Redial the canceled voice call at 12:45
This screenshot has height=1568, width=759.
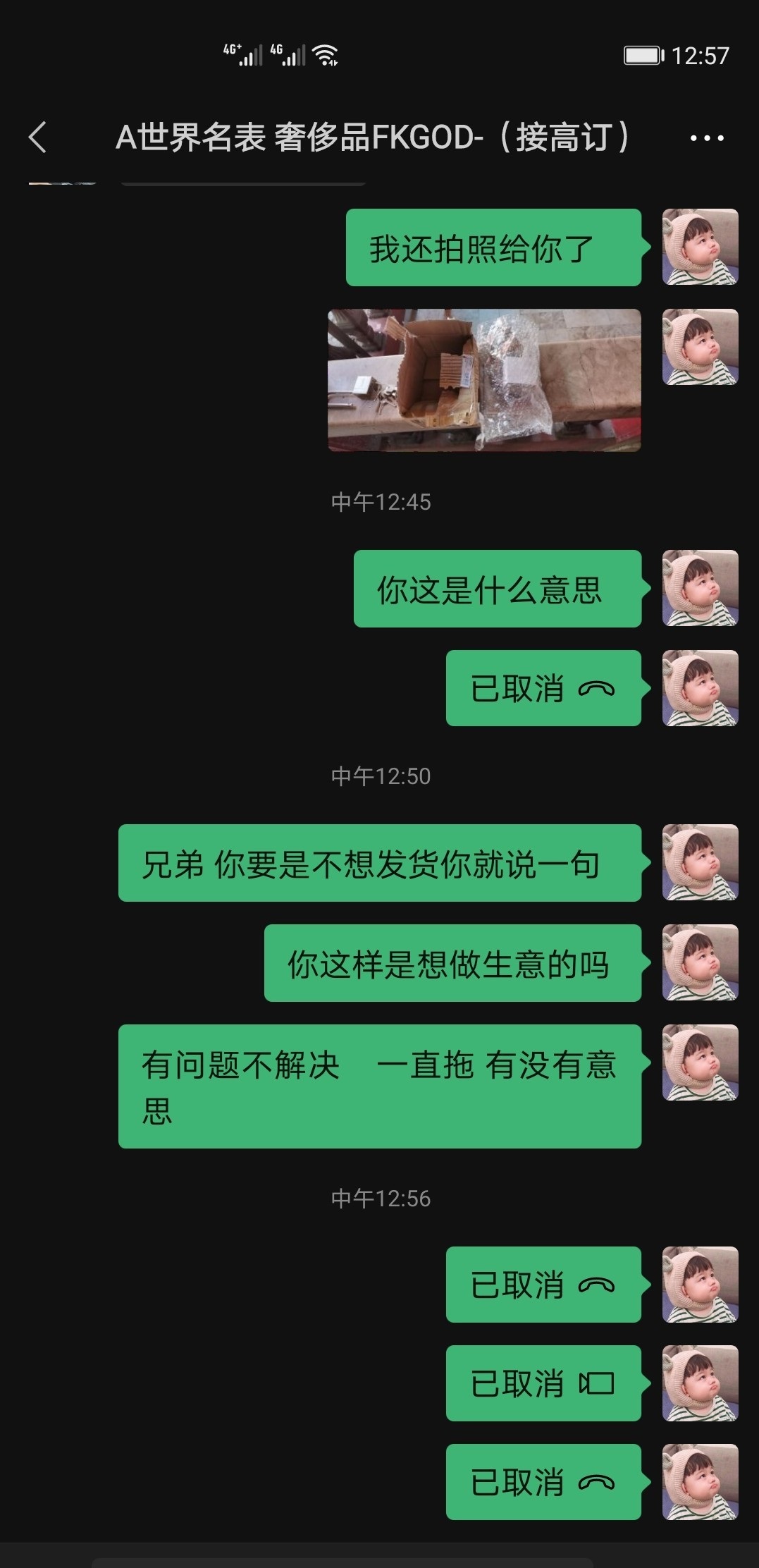543,688
